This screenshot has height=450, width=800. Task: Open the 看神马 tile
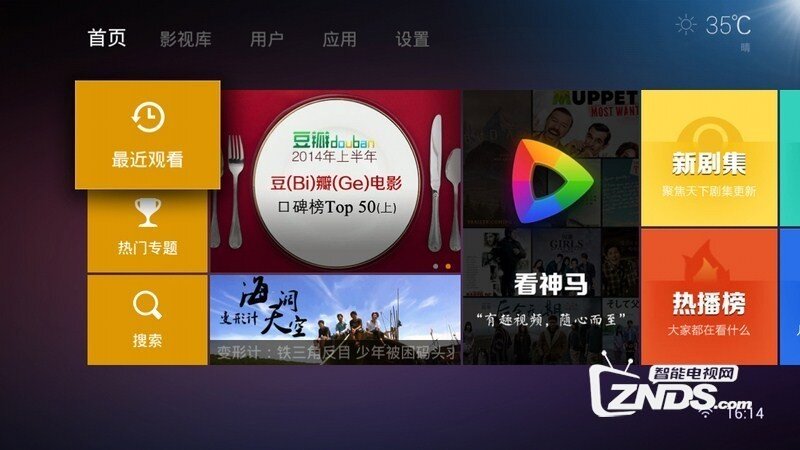point(550,227)
